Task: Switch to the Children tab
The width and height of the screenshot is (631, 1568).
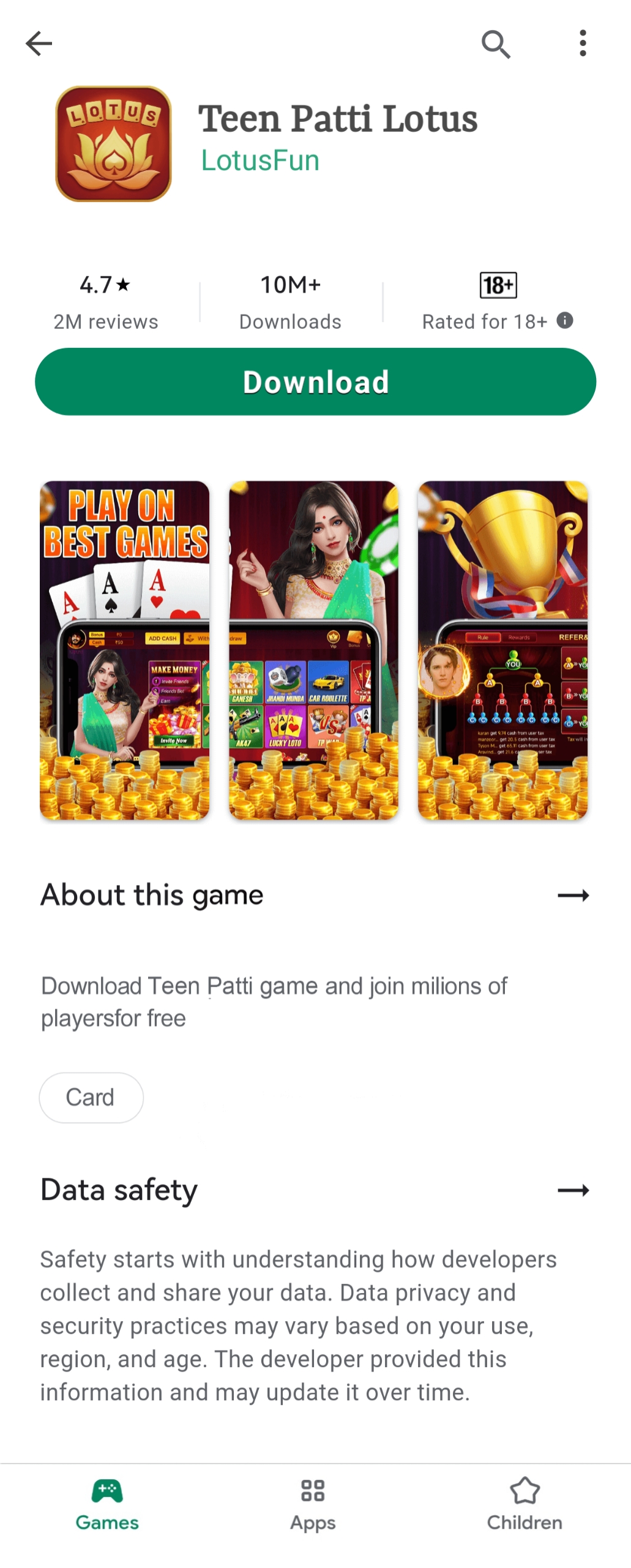Action: point(524,1504)
